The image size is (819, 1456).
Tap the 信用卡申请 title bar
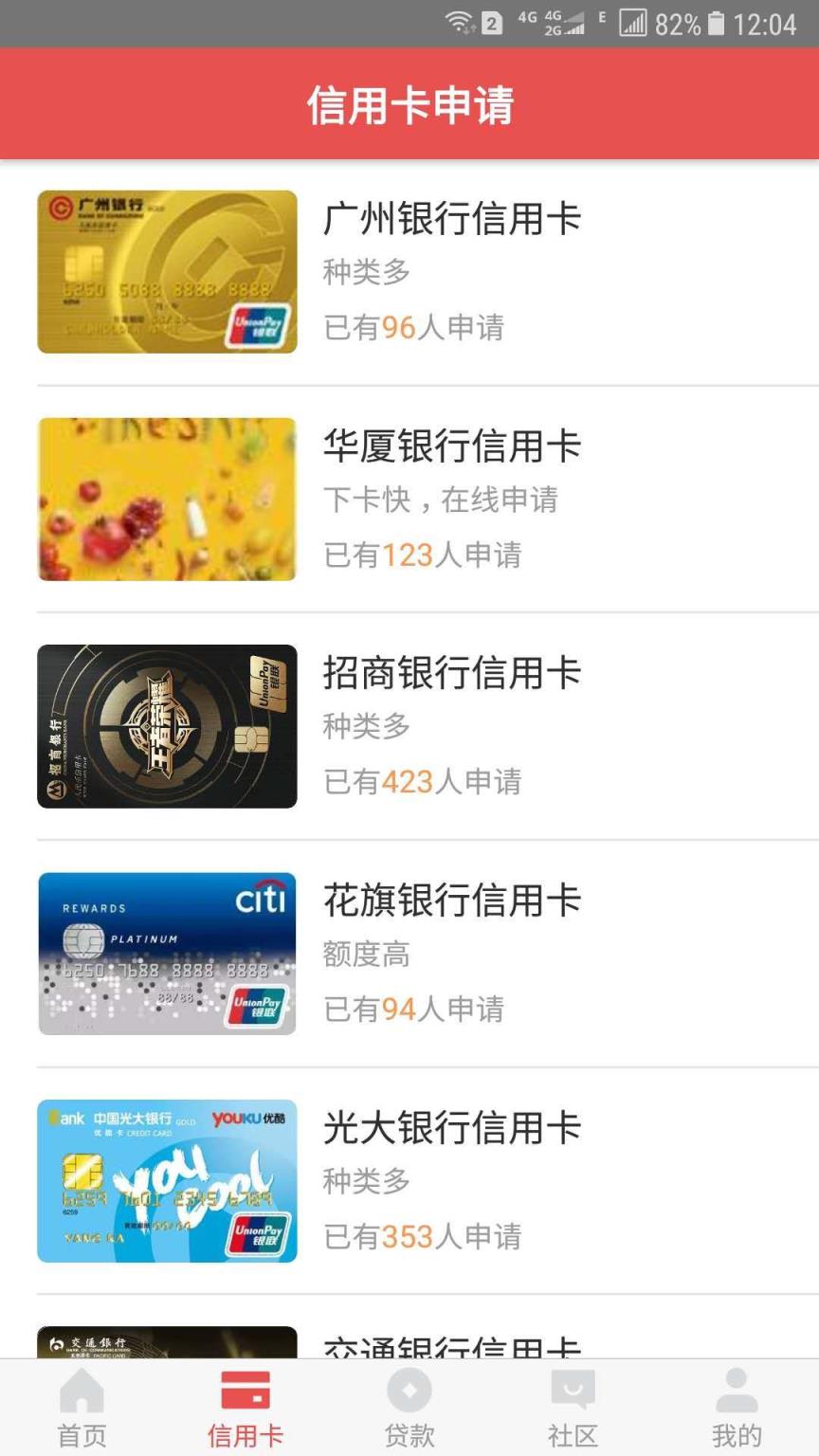click(409, 107)
